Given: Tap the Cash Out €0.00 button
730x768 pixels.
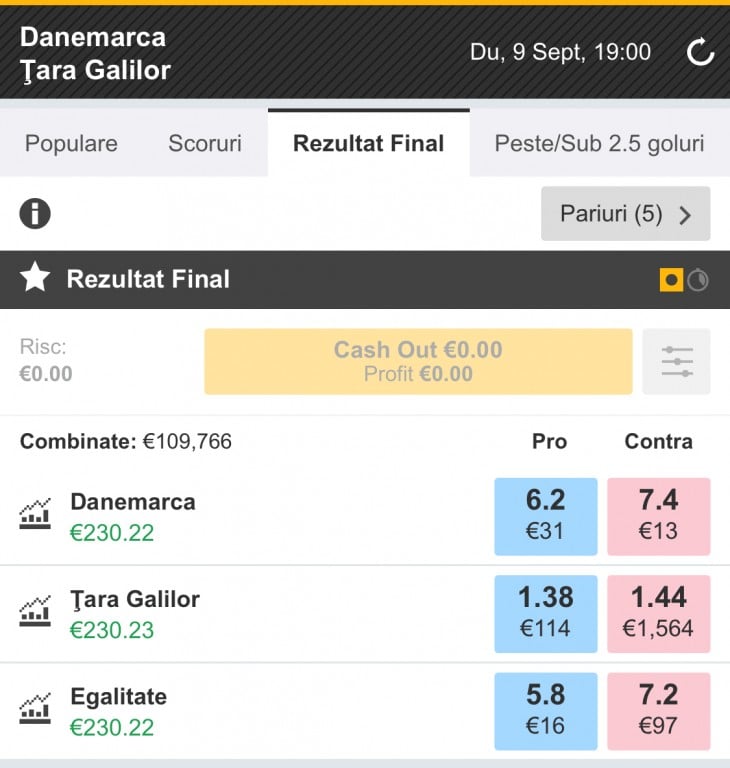Looking at the screenshot, I should click(x=418, y=361).
